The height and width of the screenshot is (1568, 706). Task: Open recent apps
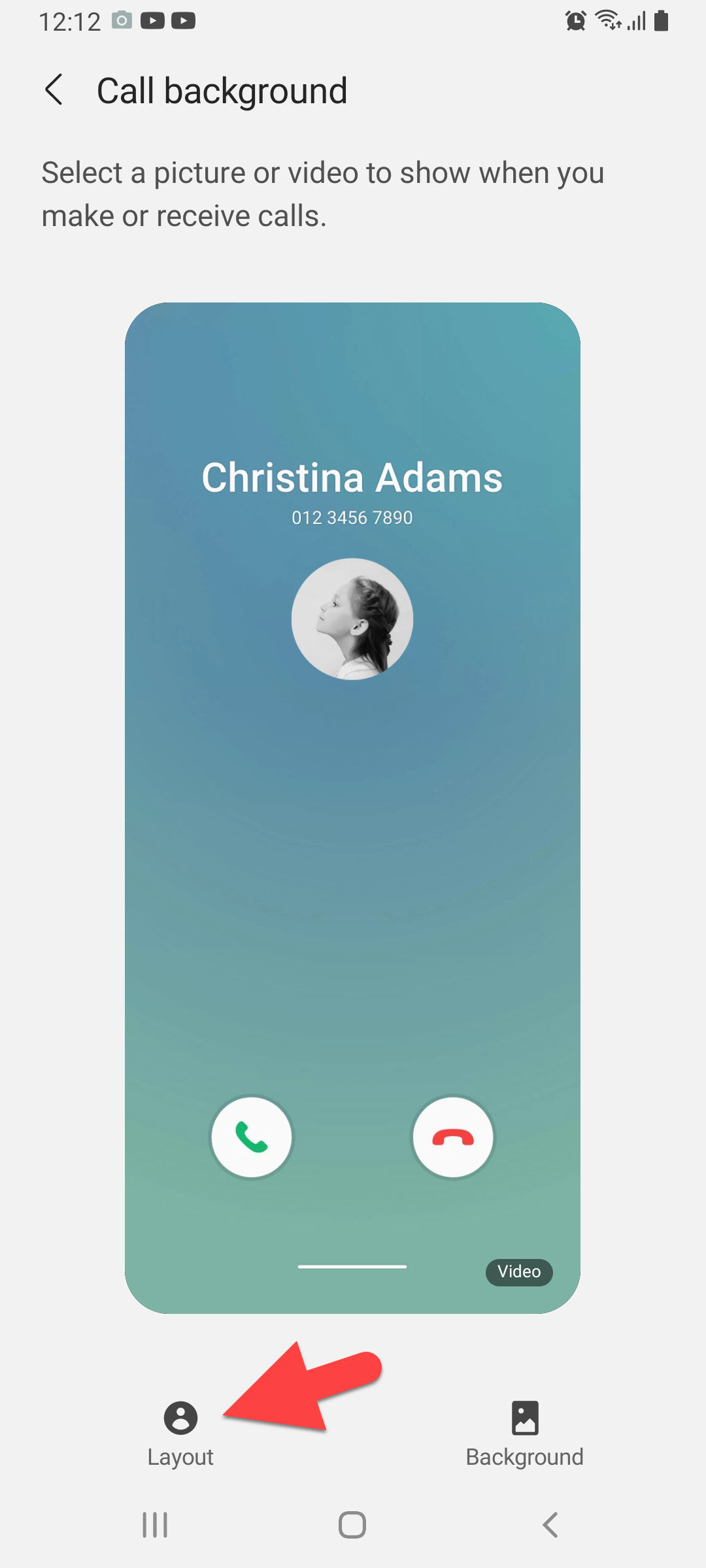click(x=155, y=1526)
